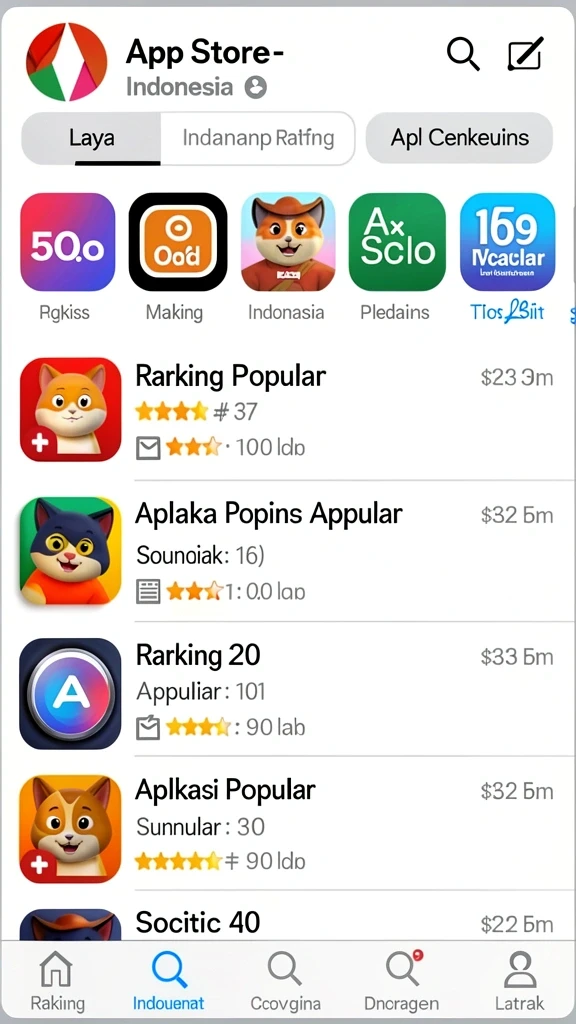The height and width of the screenshot is (1024, 576).
Task: Open the Latrak profile tab
Action: point(519,981)
